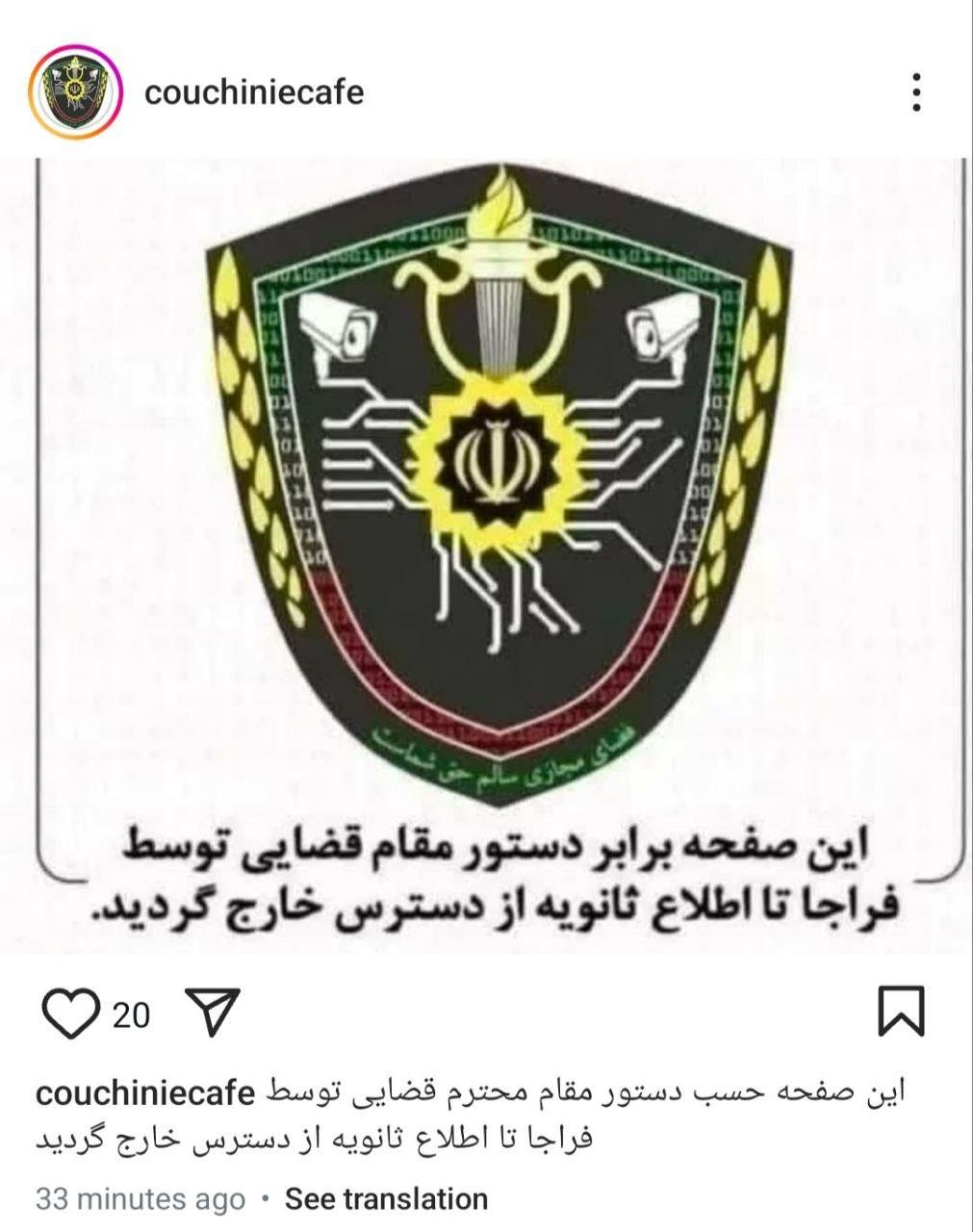Like this post with the heart icon
973x1232 pixels.
(72, 1014)
